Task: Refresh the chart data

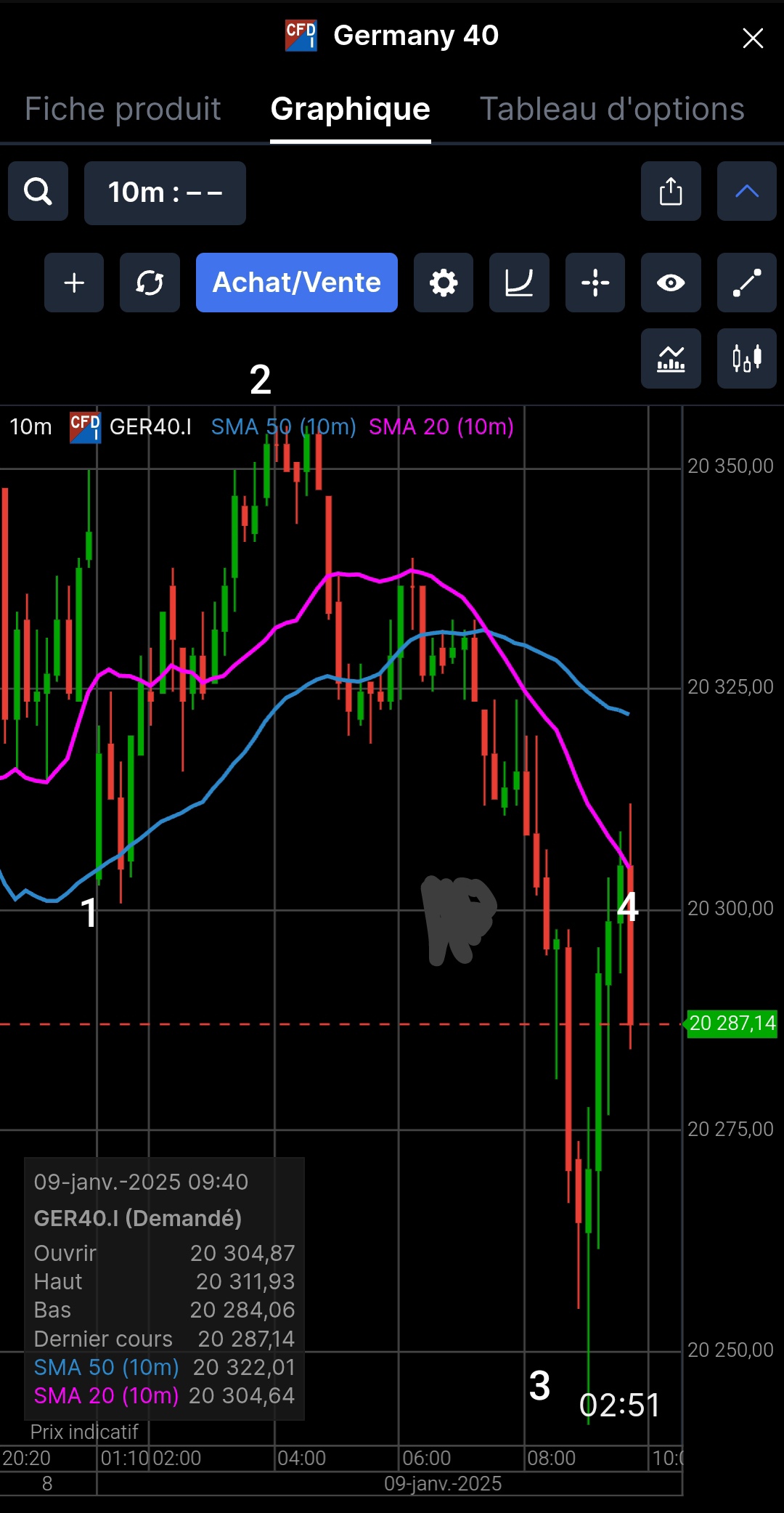Action: pos(150,283)
